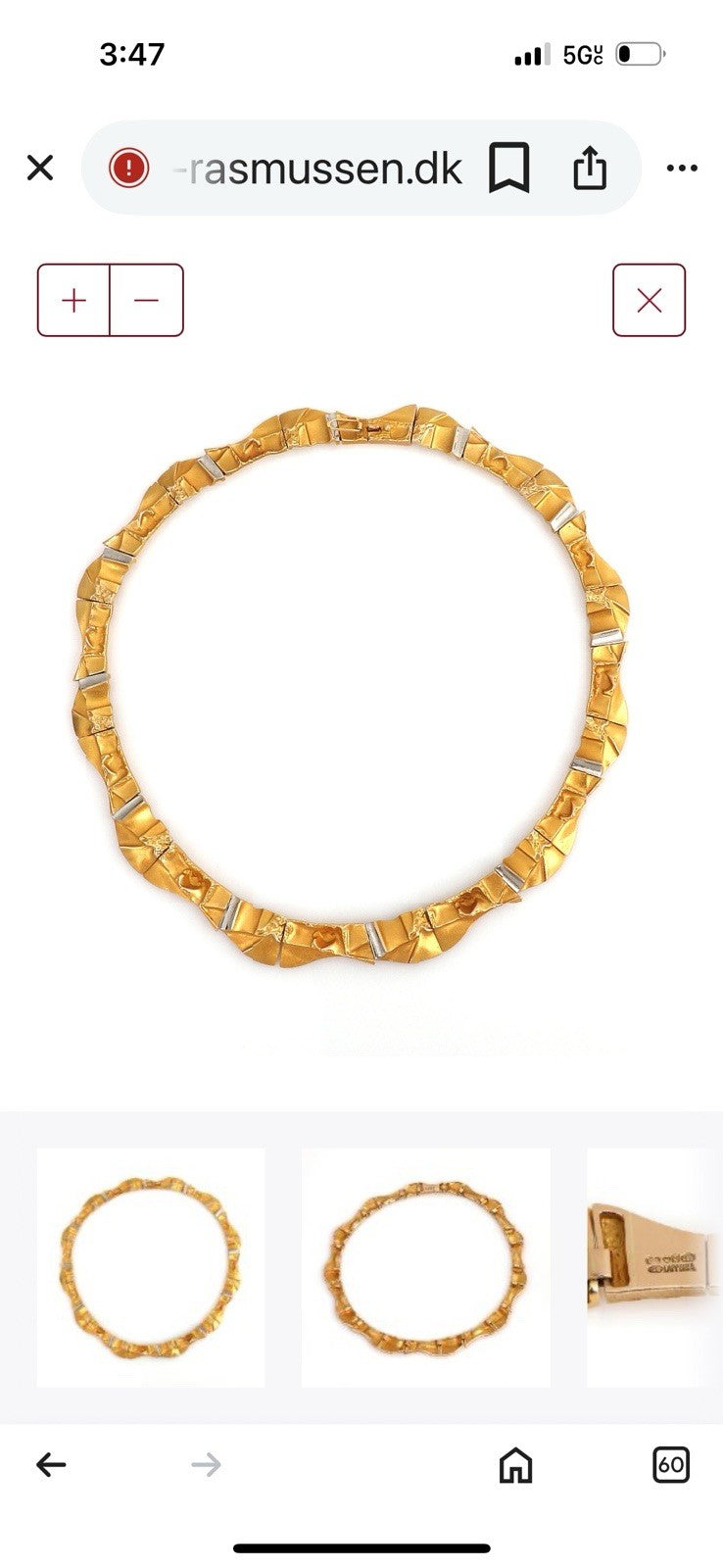
Task: Open the browser overflow menu
Action: coord(682,168)
